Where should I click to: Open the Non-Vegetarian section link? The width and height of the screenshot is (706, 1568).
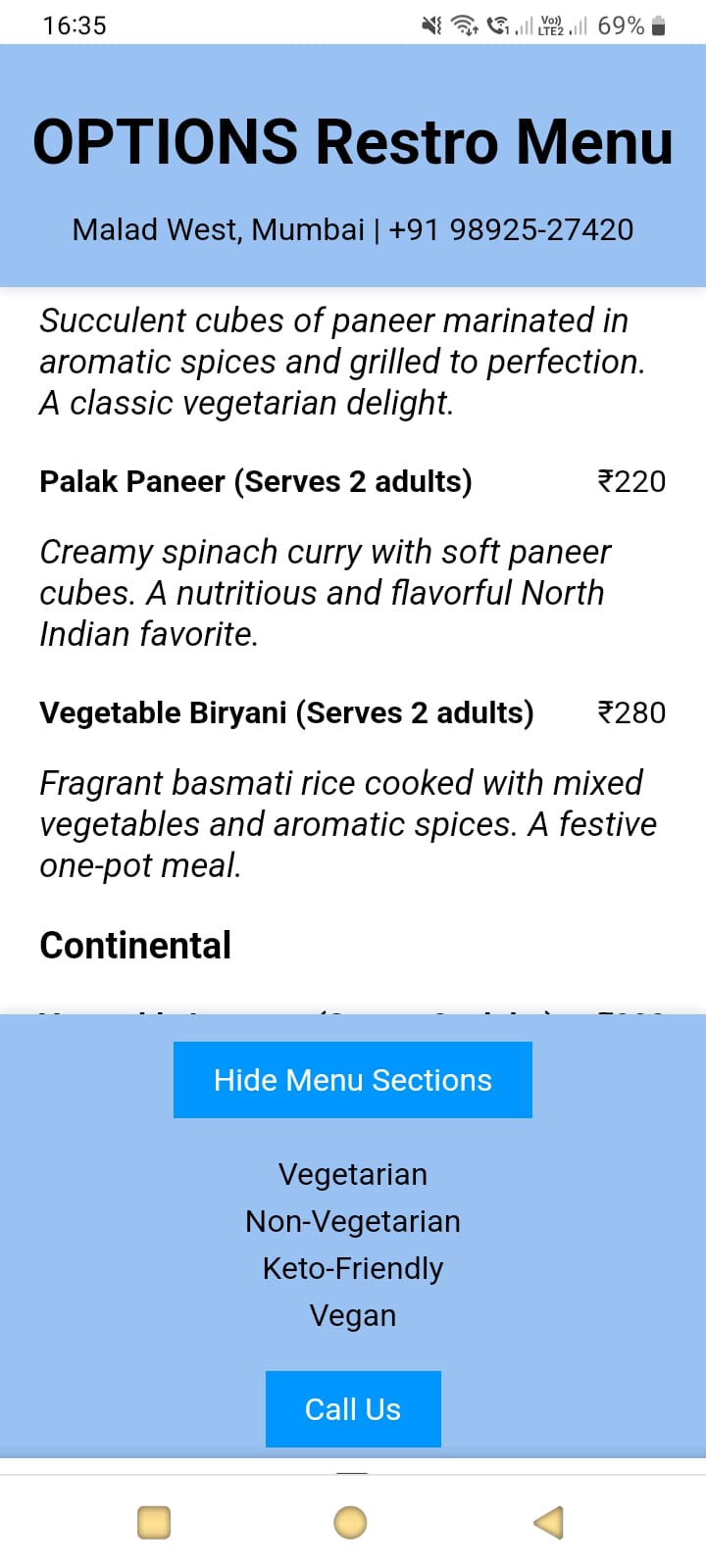click(x=353, y=1221)
